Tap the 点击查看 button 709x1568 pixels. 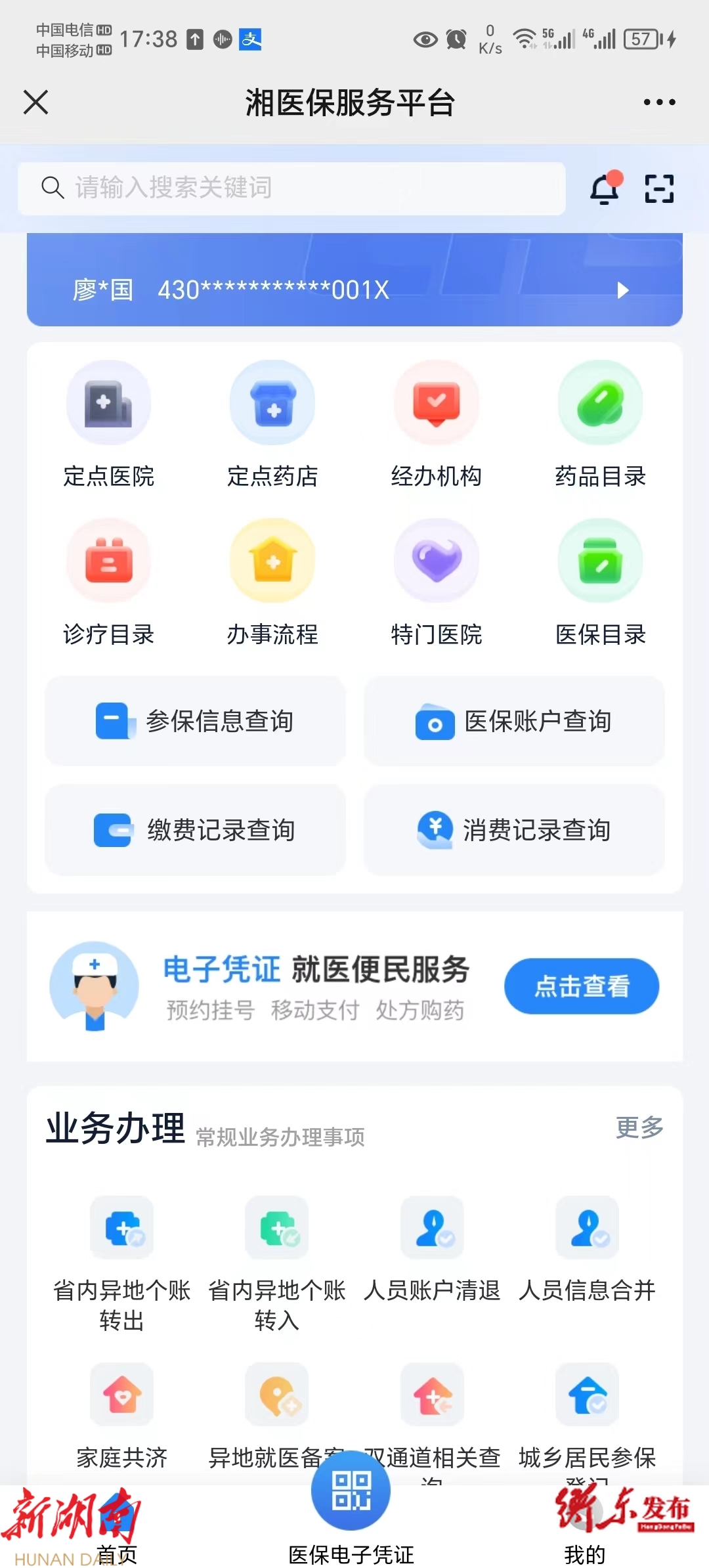click(x=581, y=986)
